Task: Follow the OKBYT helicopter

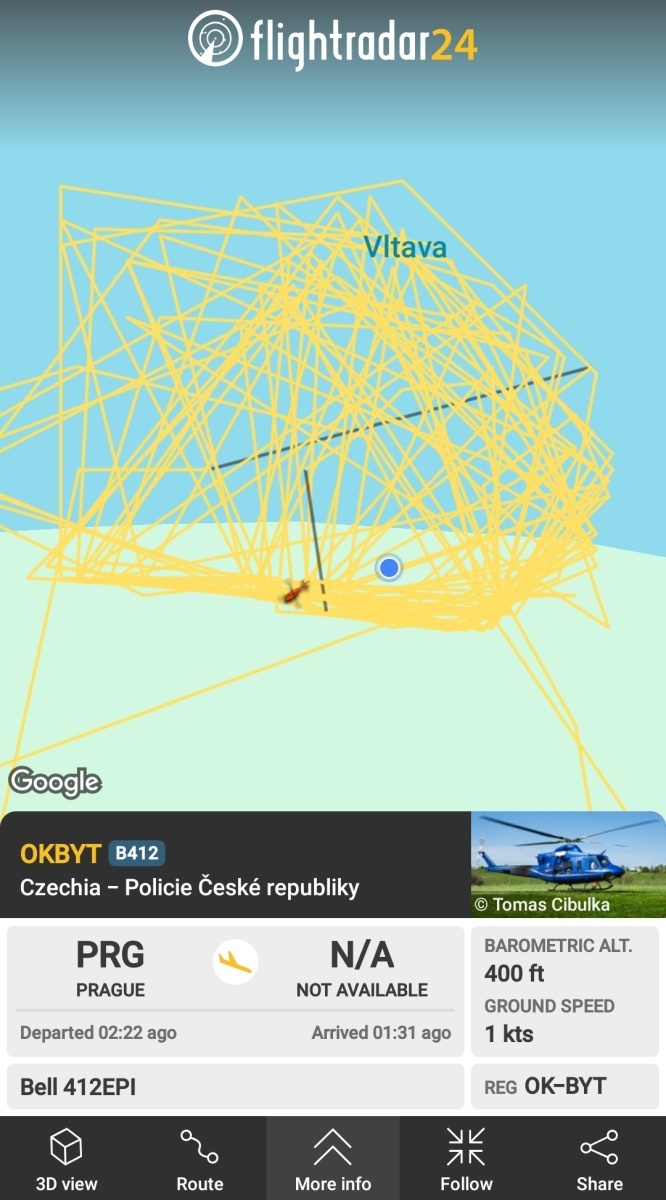Action: click(466, 1159)
